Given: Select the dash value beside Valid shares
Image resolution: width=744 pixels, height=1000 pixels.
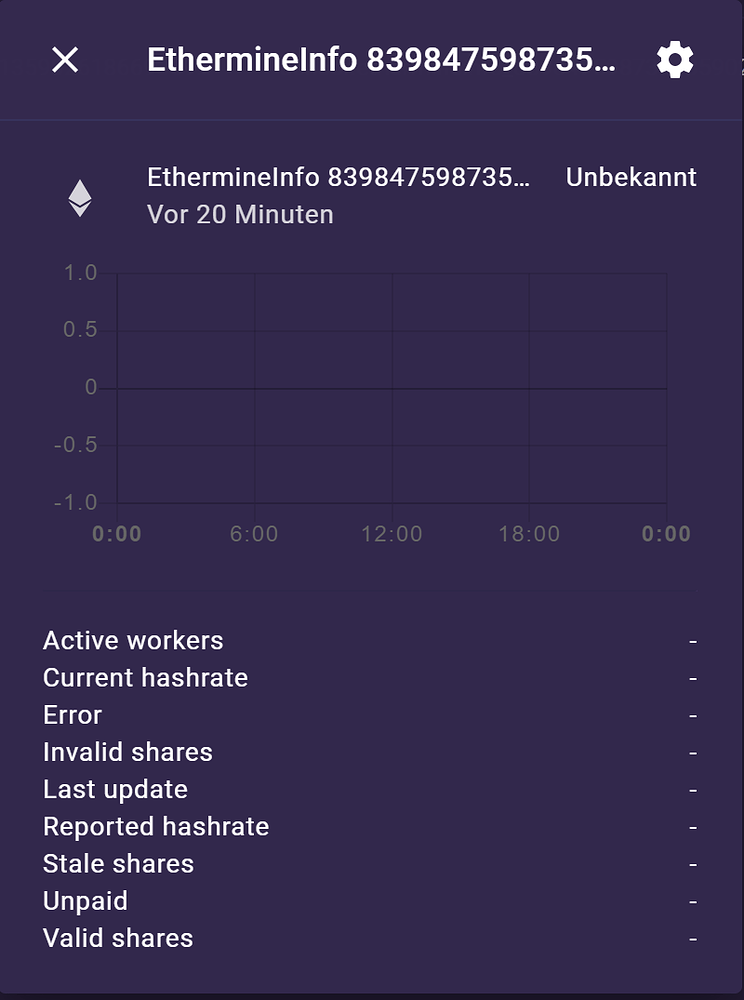Looking at the screenshot, I should [x=694, y=938].
